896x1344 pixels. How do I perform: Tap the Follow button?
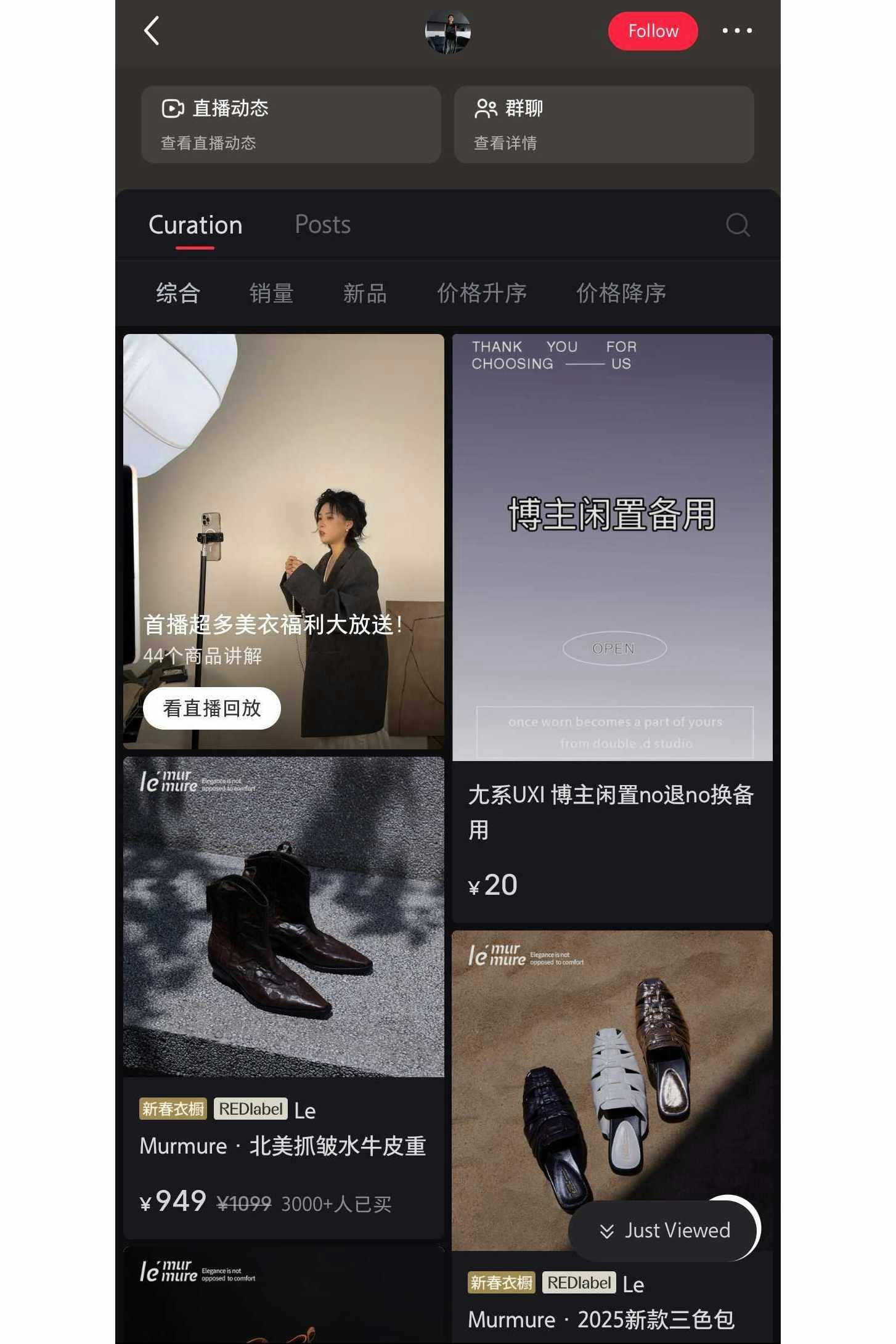[x=652, y=31]
